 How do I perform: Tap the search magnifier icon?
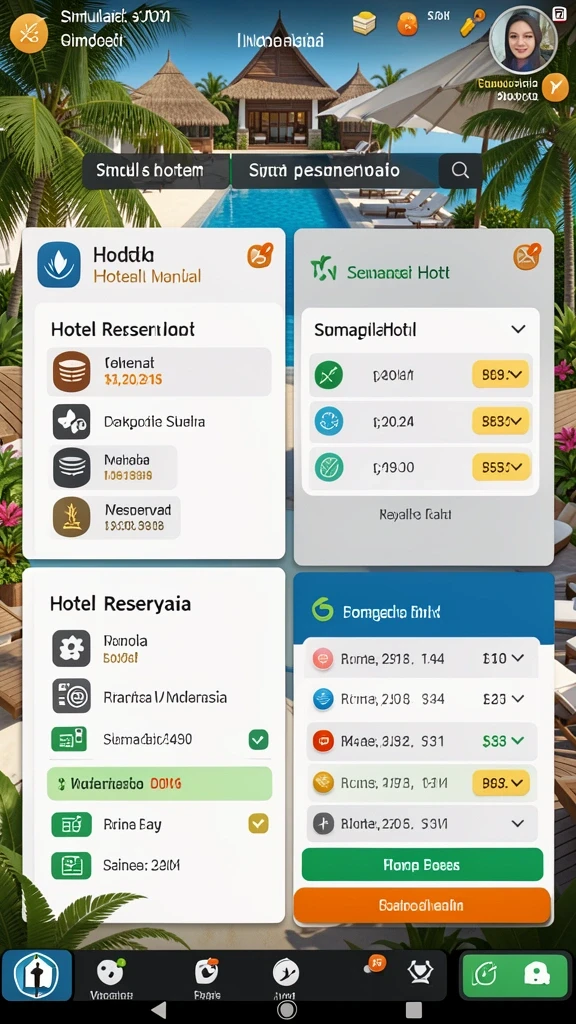coord(460,171)
